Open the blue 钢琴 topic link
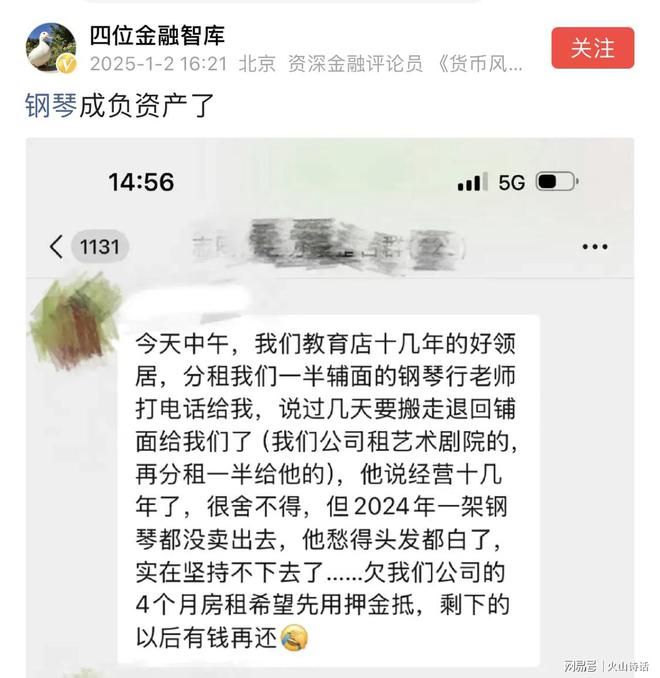 [x=50, y=105]
